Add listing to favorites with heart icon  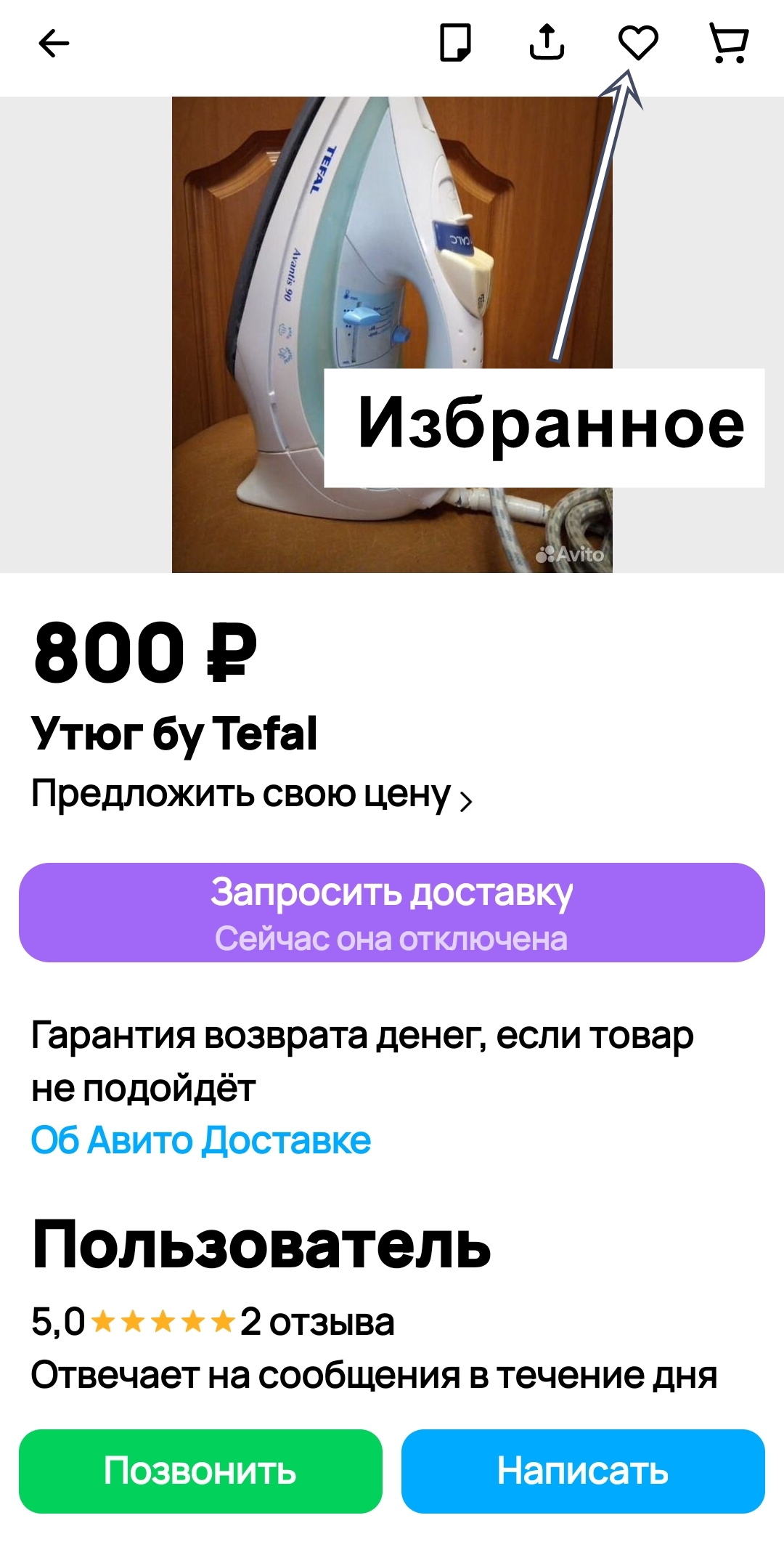(x=638, y=42)
